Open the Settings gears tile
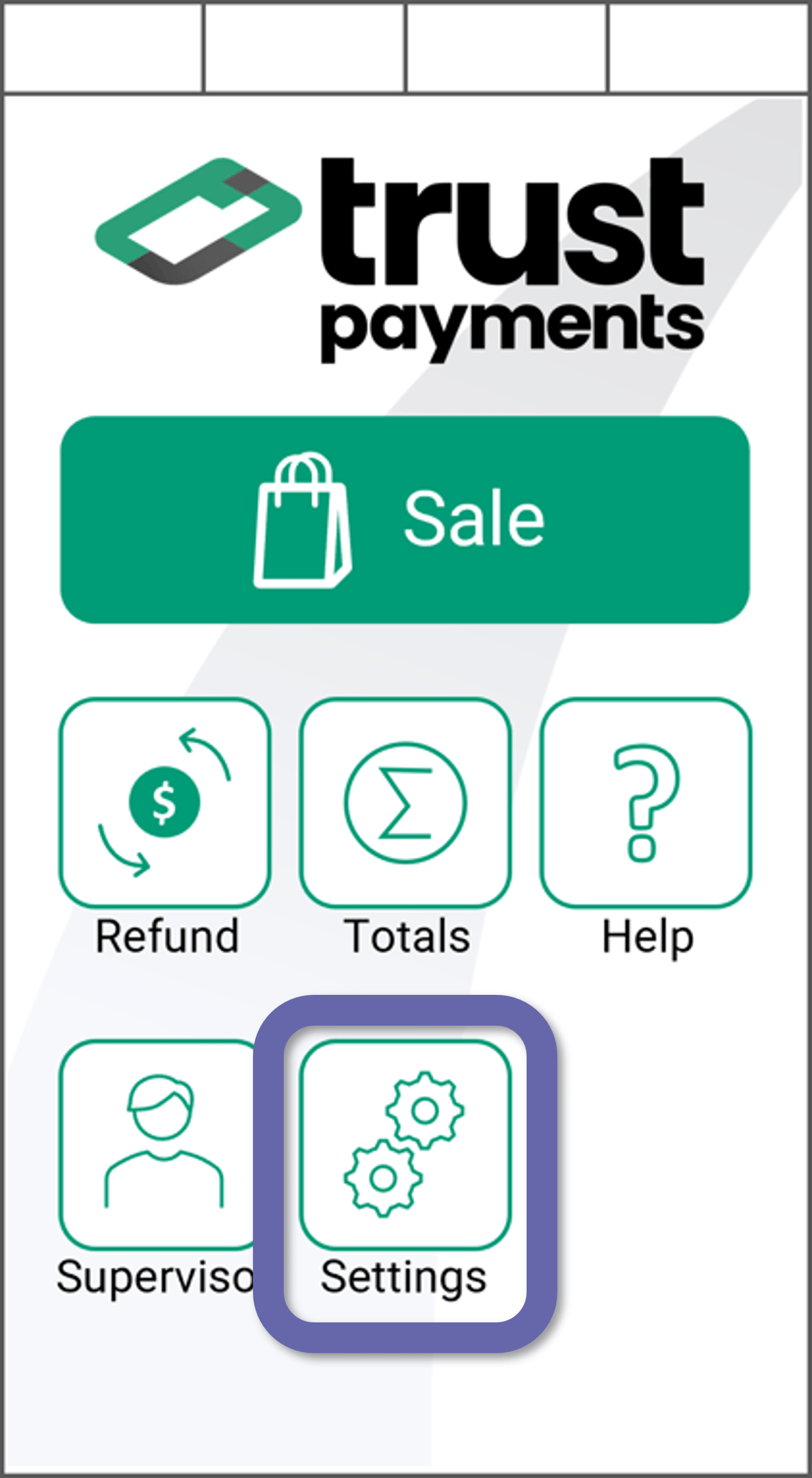 (x=406, y=1144)
